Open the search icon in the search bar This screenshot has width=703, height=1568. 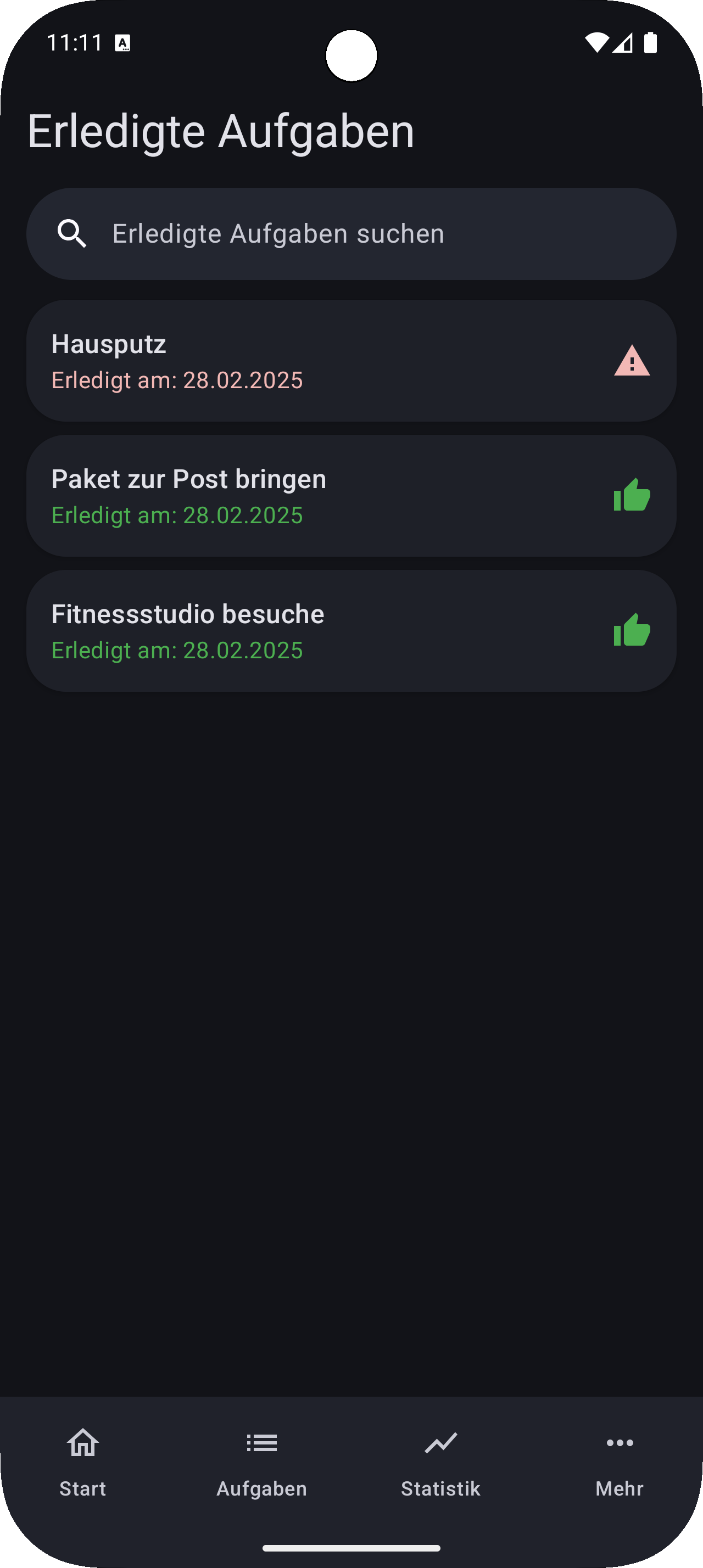72,233
